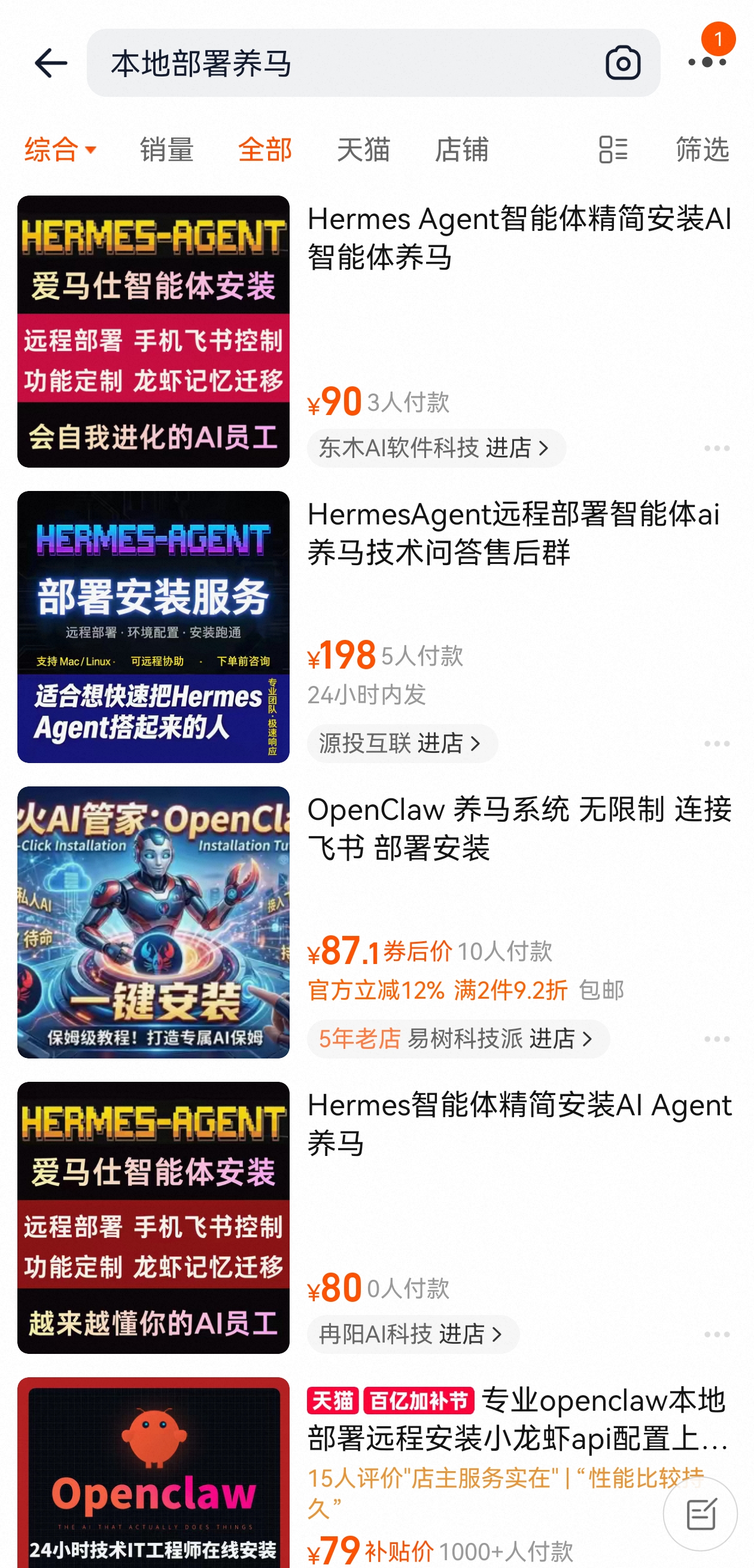Open the Hermes Agent智能体精简安装 ¥90 product
This screenshot has height=1568, width=754.
(518, 239)
